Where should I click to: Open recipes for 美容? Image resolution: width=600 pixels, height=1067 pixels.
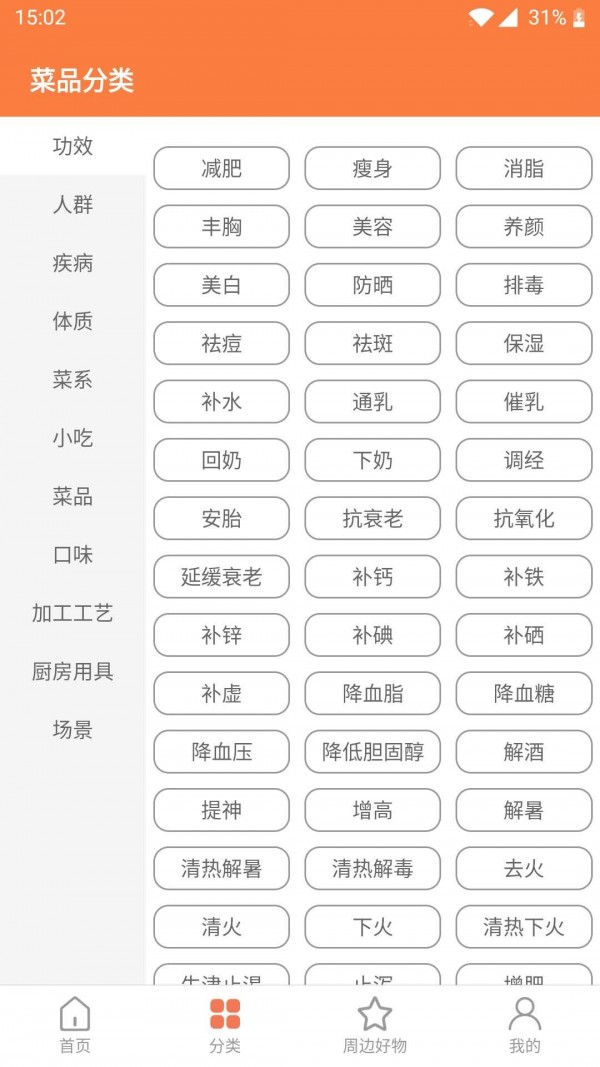pos(372,227)
